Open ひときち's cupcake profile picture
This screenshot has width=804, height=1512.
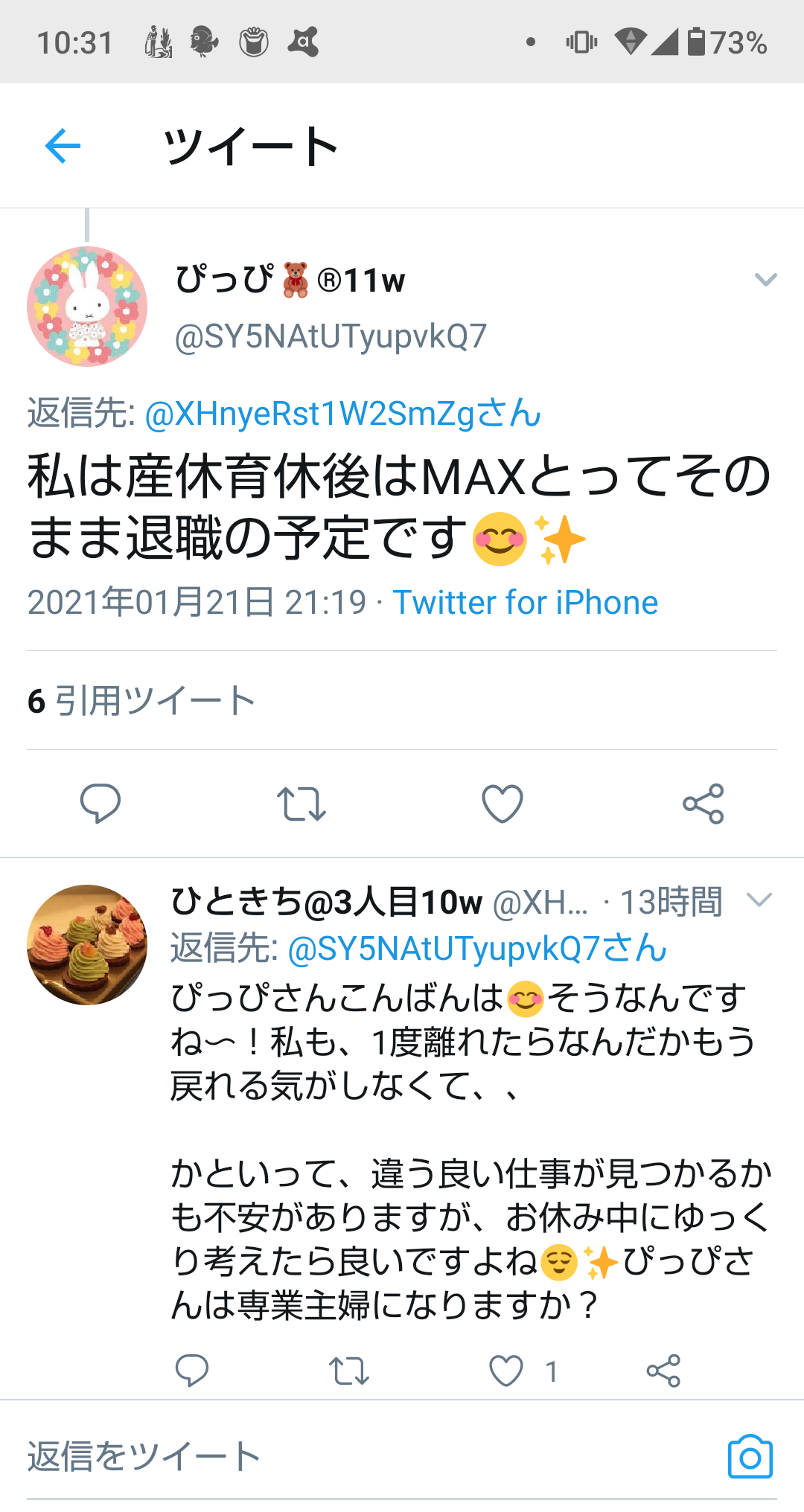coord(87,945)
